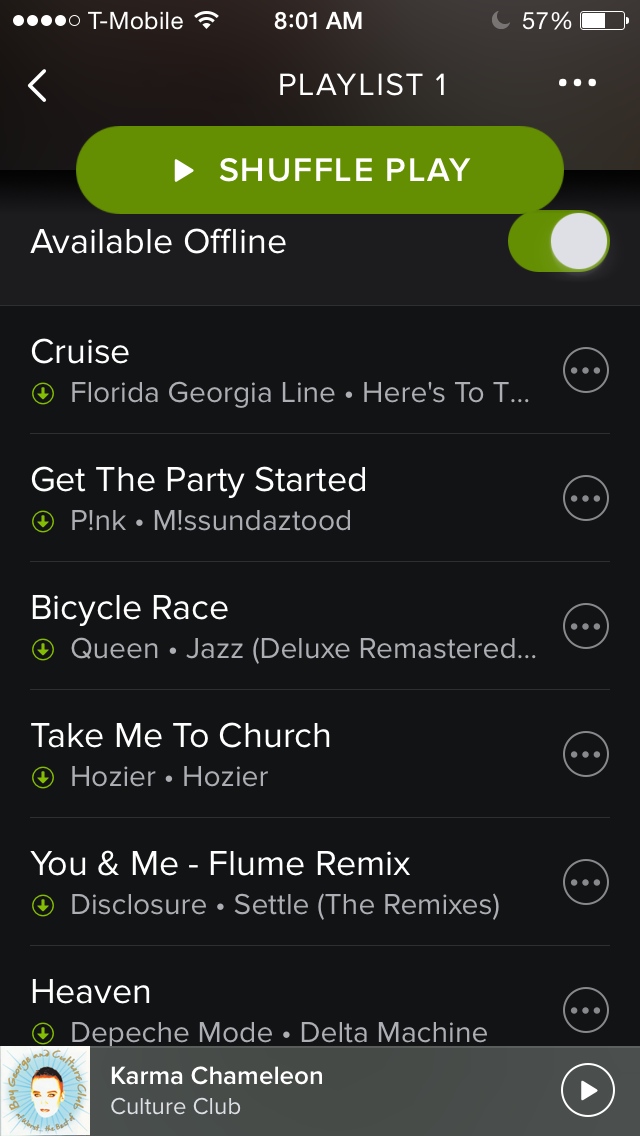Open more options for Heaven
Image resolution: width=640 pixels, height=1136 pixels.
click(x=586, y=1010)
